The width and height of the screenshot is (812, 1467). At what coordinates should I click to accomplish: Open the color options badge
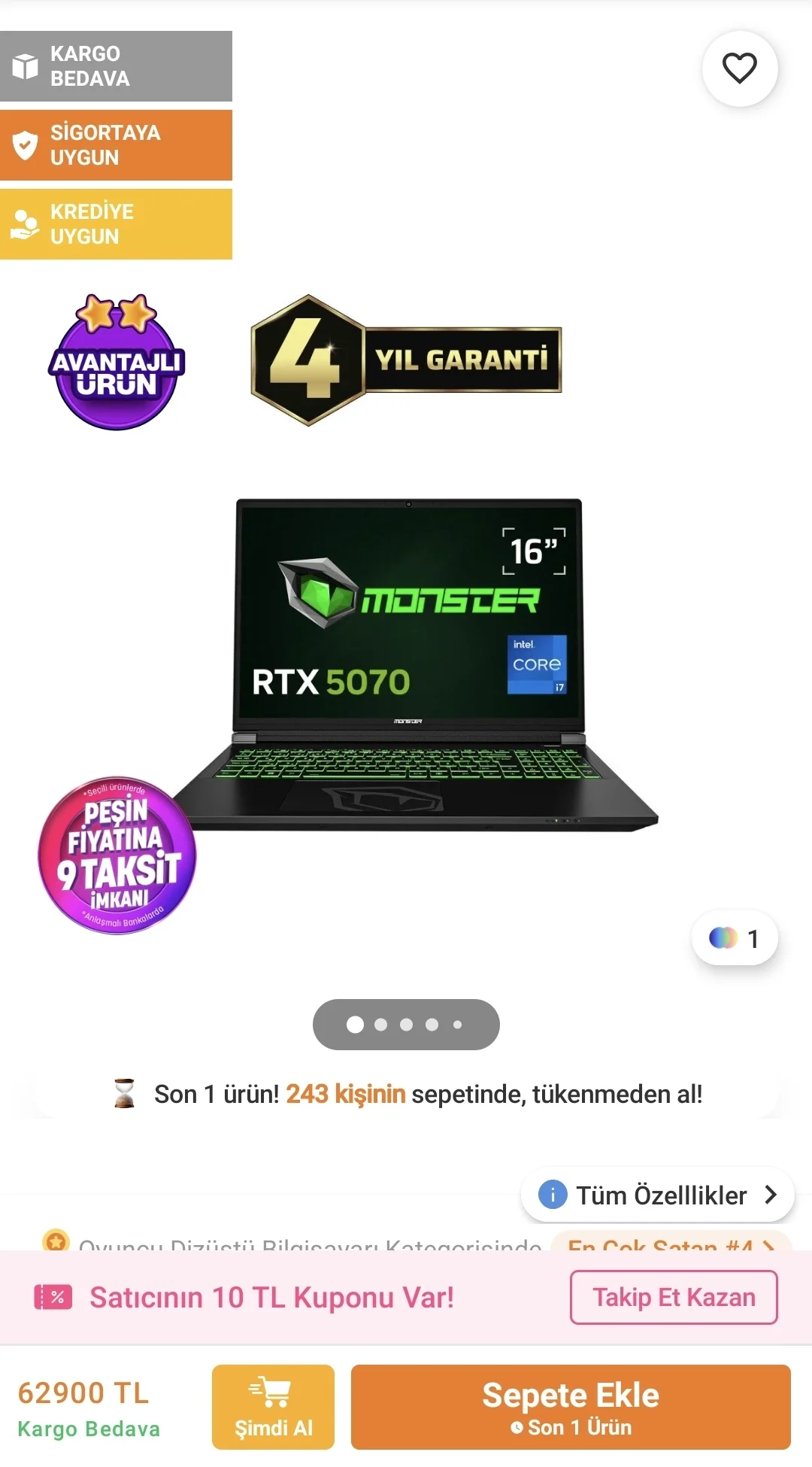tap(735, 938)
